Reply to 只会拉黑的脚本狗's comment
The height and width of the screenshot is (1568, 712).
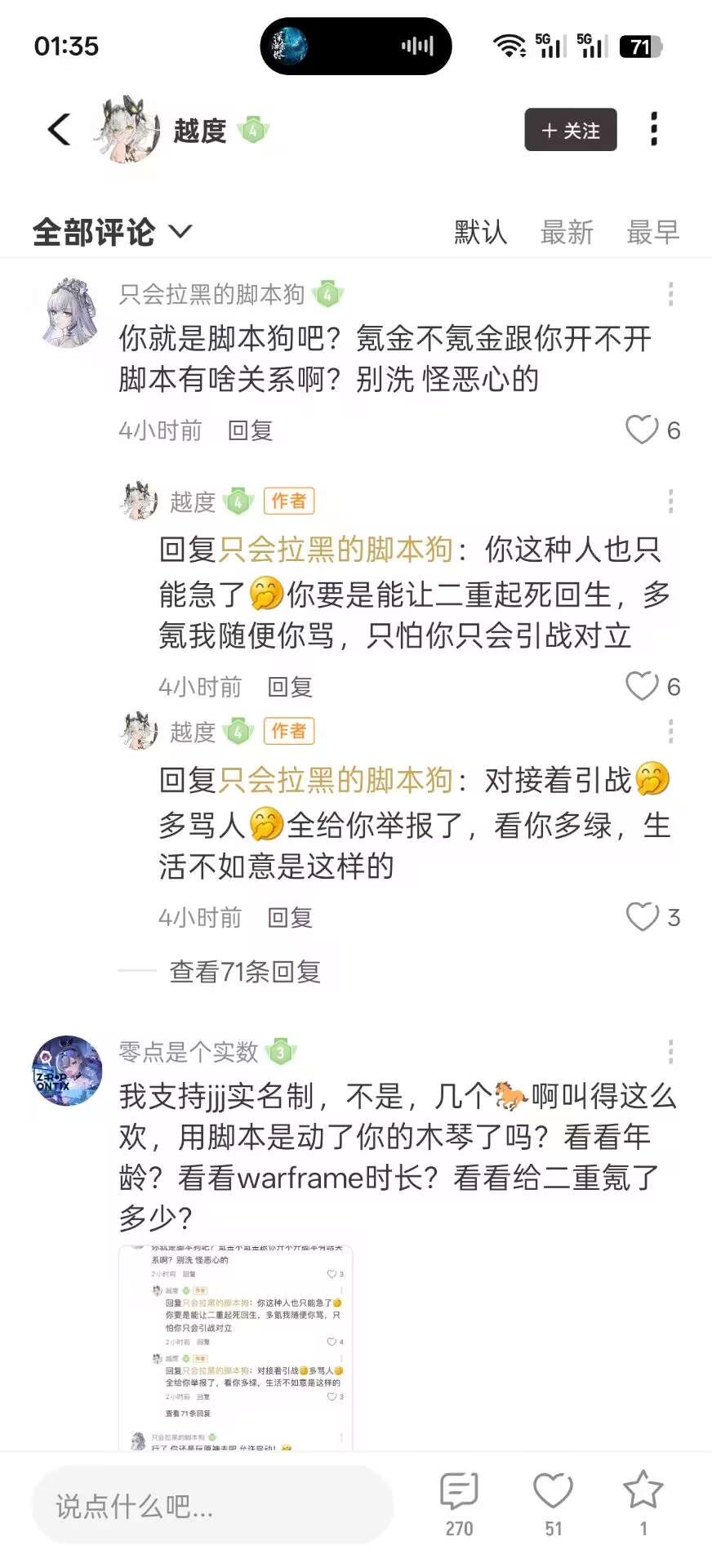(250, 430)
